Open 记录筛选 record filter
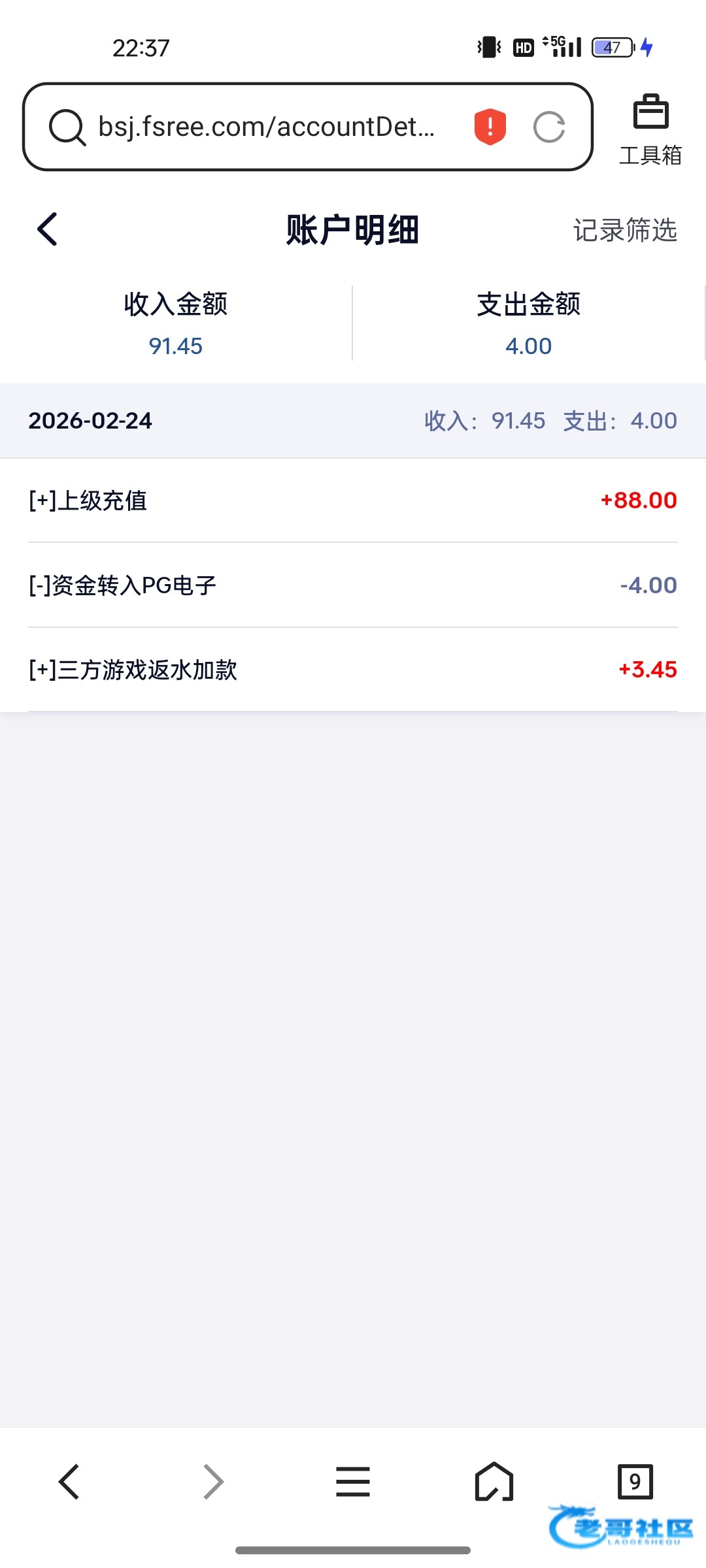This screenshot has width=706, height=1568. pos(624,230)
